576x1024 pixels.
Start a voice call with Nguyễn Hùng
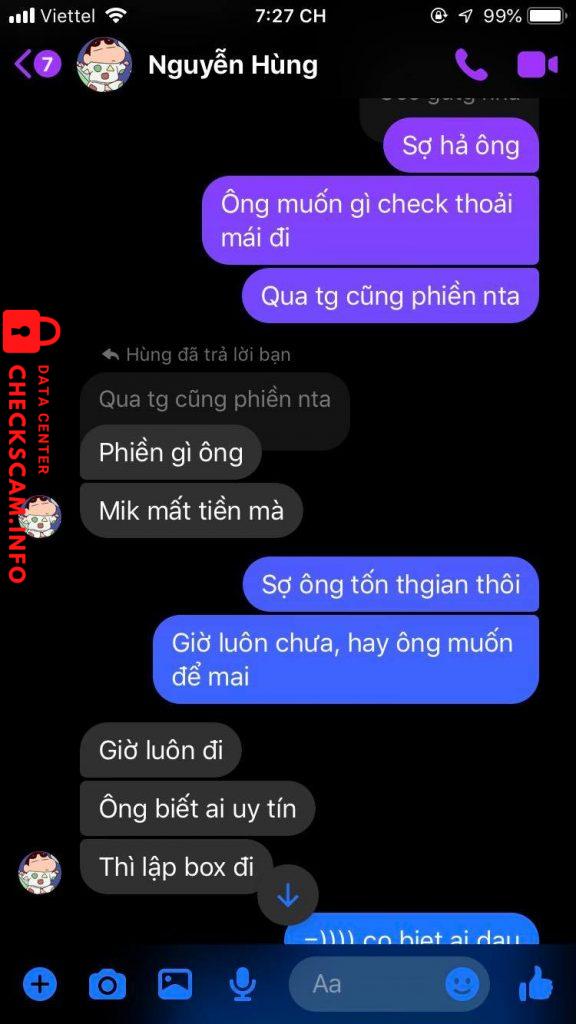point(472,65)
